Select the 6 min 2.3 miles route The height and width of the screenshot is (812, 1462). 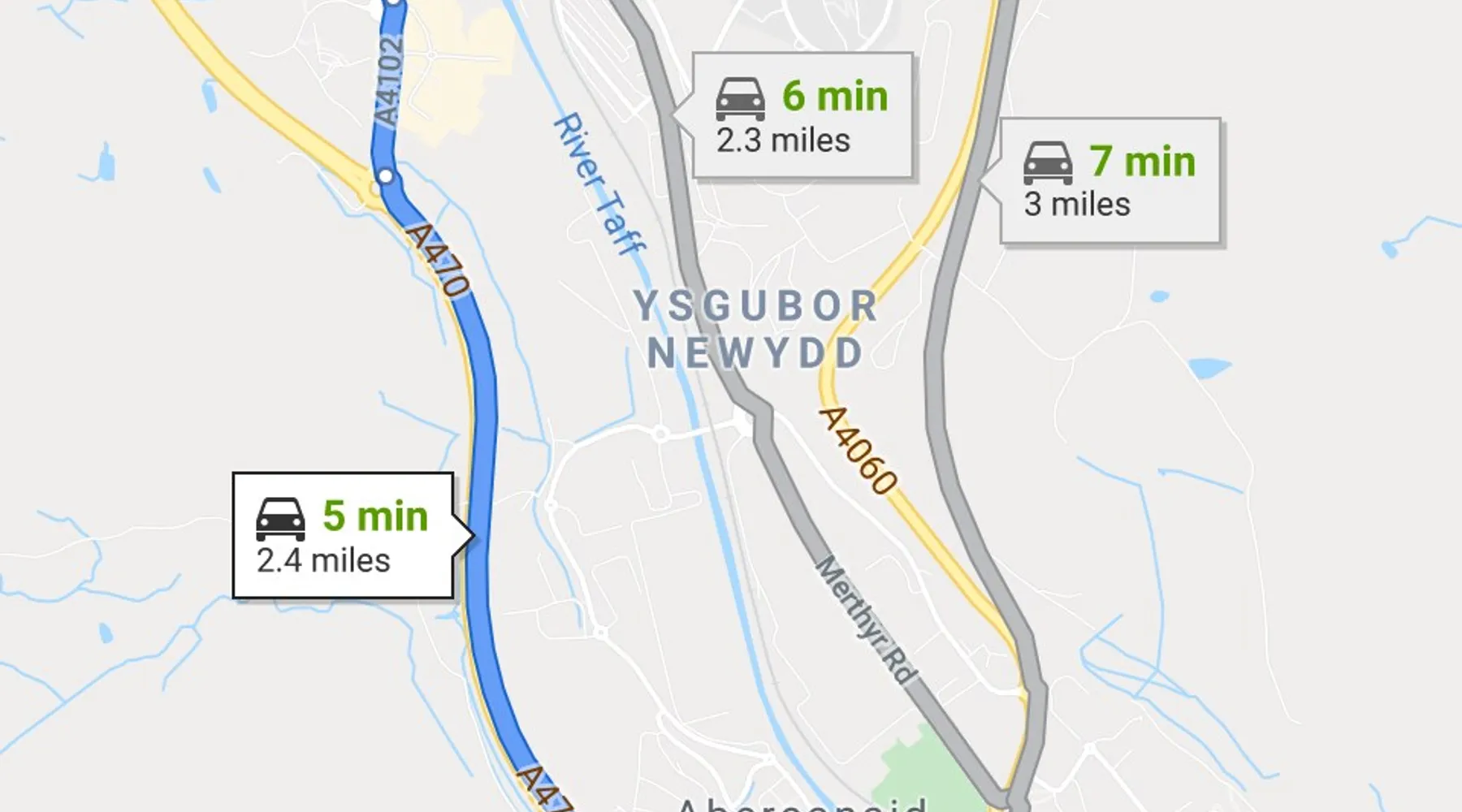[x=802, y=115]
